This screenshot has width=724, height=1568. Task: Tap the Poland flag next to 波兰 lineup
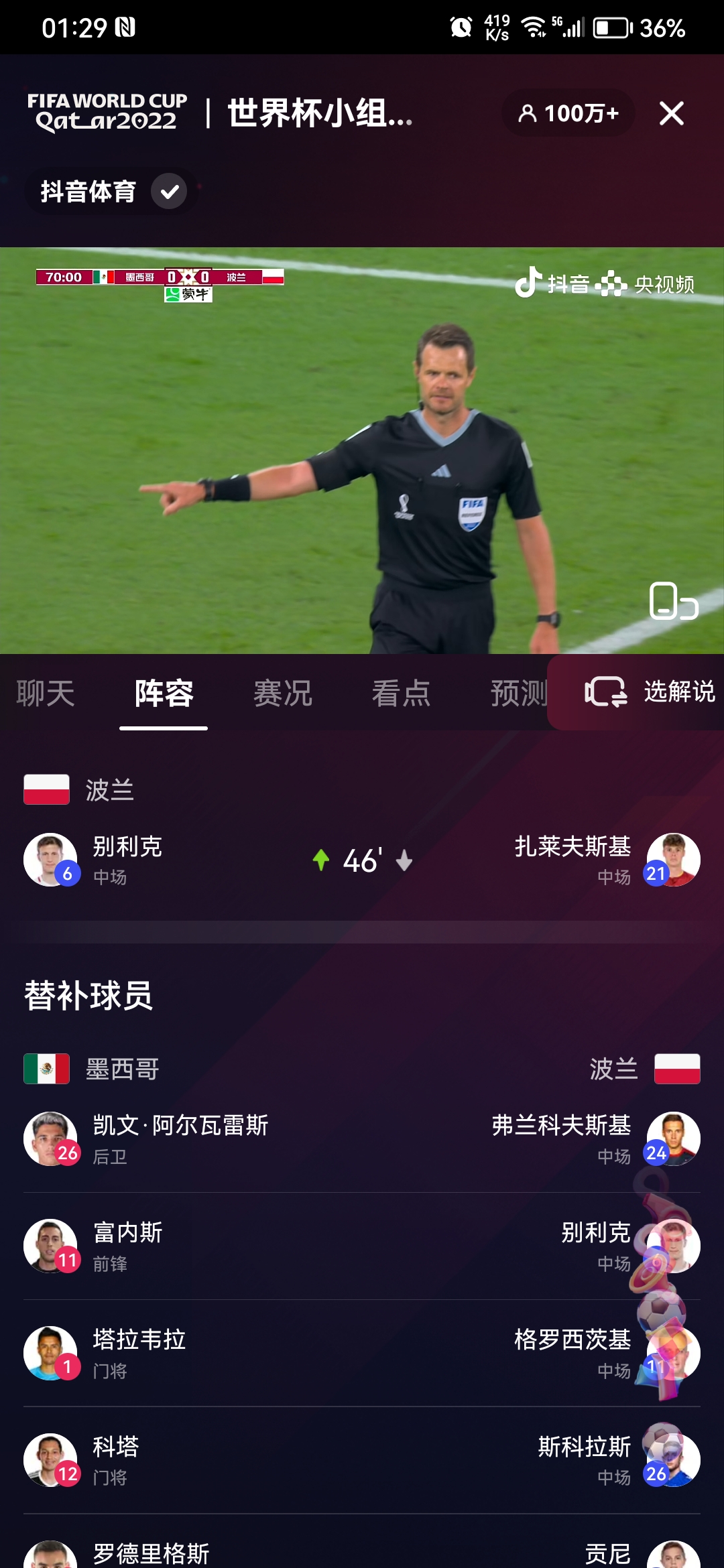[x=46, y=790]
